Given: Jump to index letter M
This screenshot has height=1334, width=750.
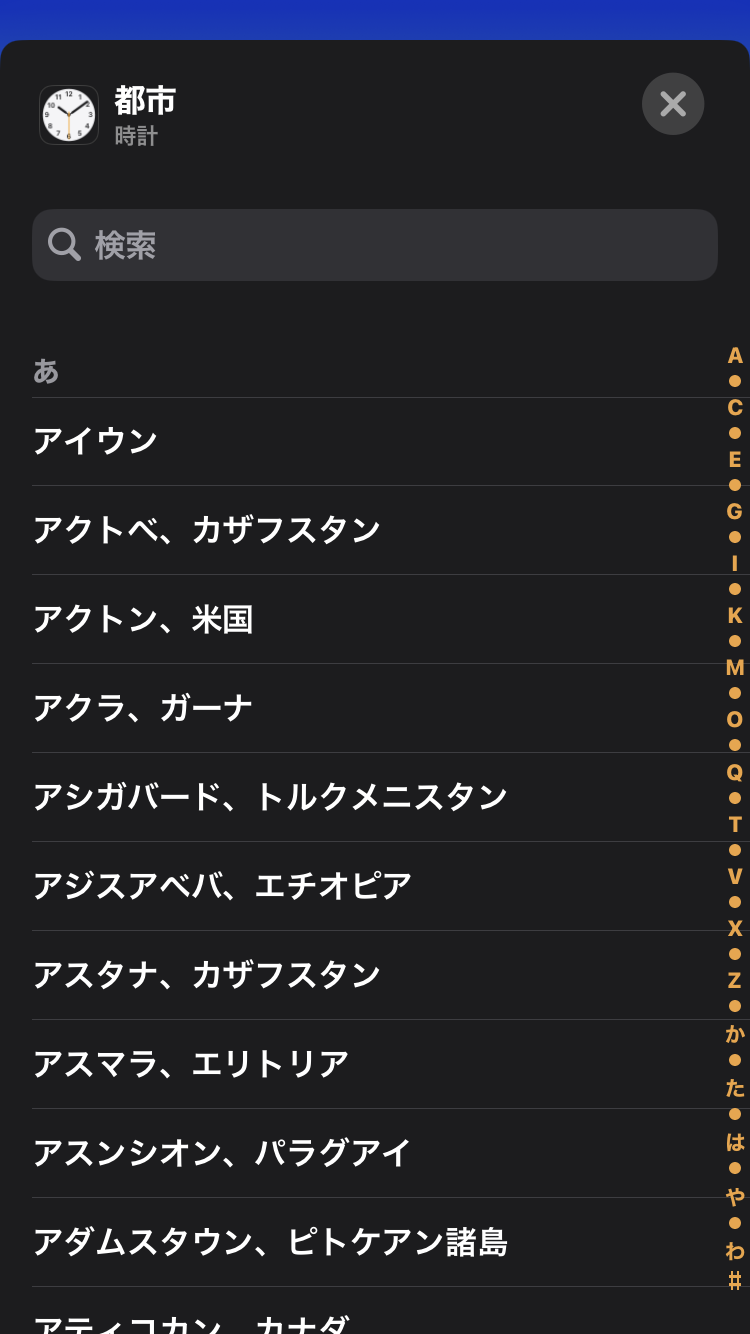Looking at the screenshot, I should [x=735, y=667].
